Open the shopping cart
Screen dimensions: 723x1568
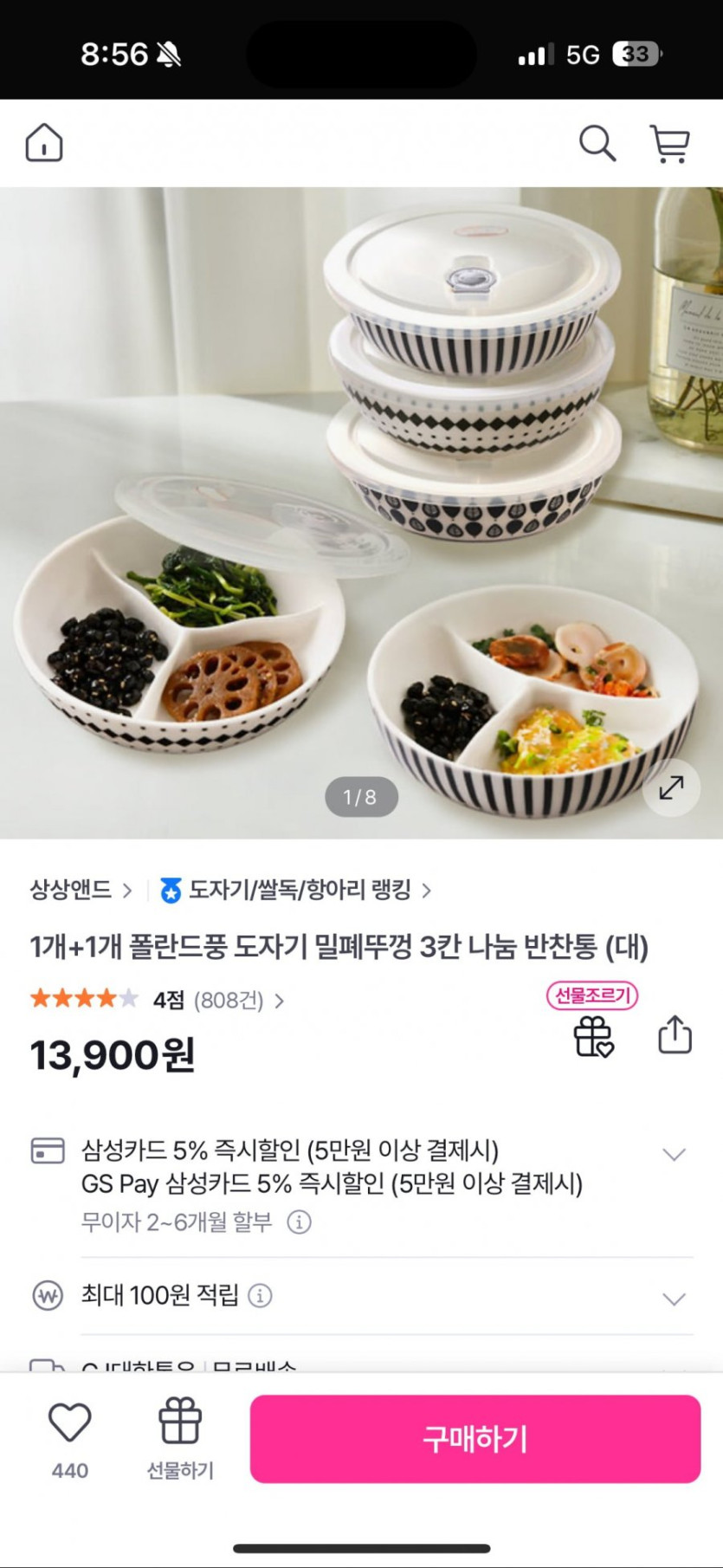pos(669,144)
